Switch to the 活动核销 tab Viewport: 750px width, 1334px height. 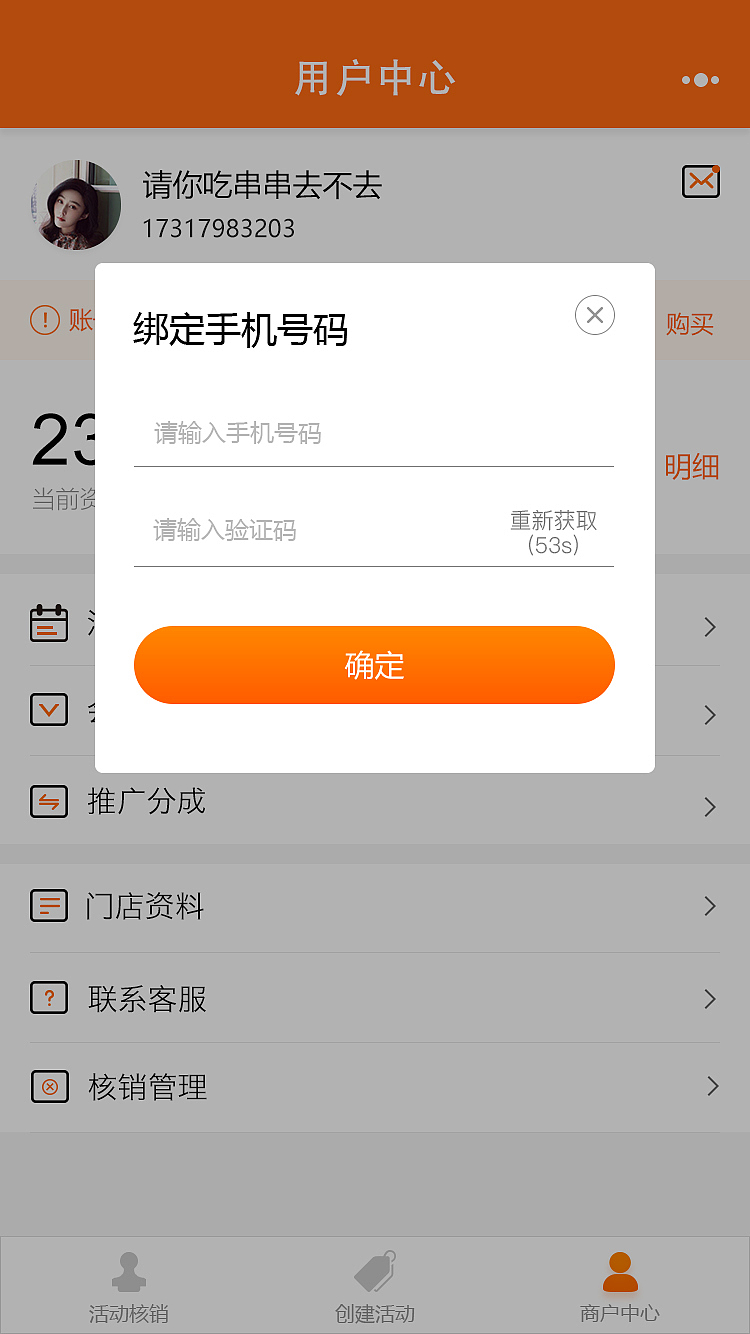pyautogui.click(x=127, y=1285)
